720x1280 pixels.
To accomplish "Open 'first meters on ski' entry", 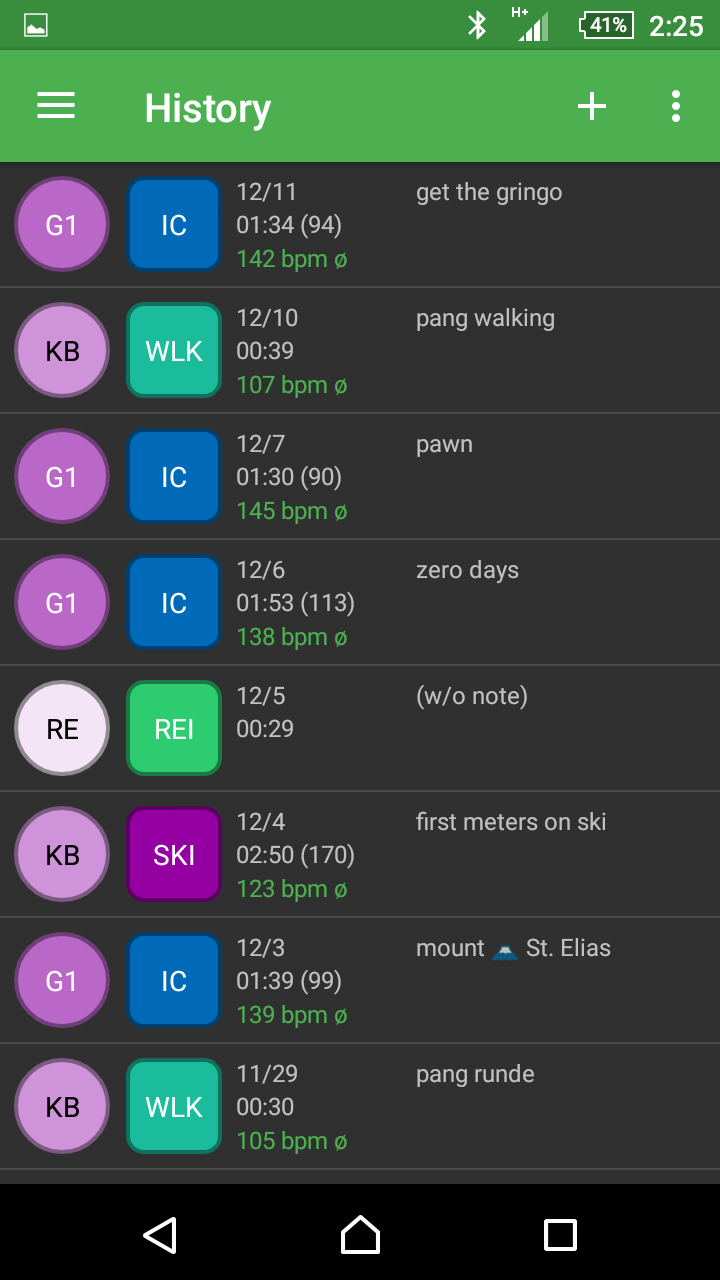I will point(360,855).
